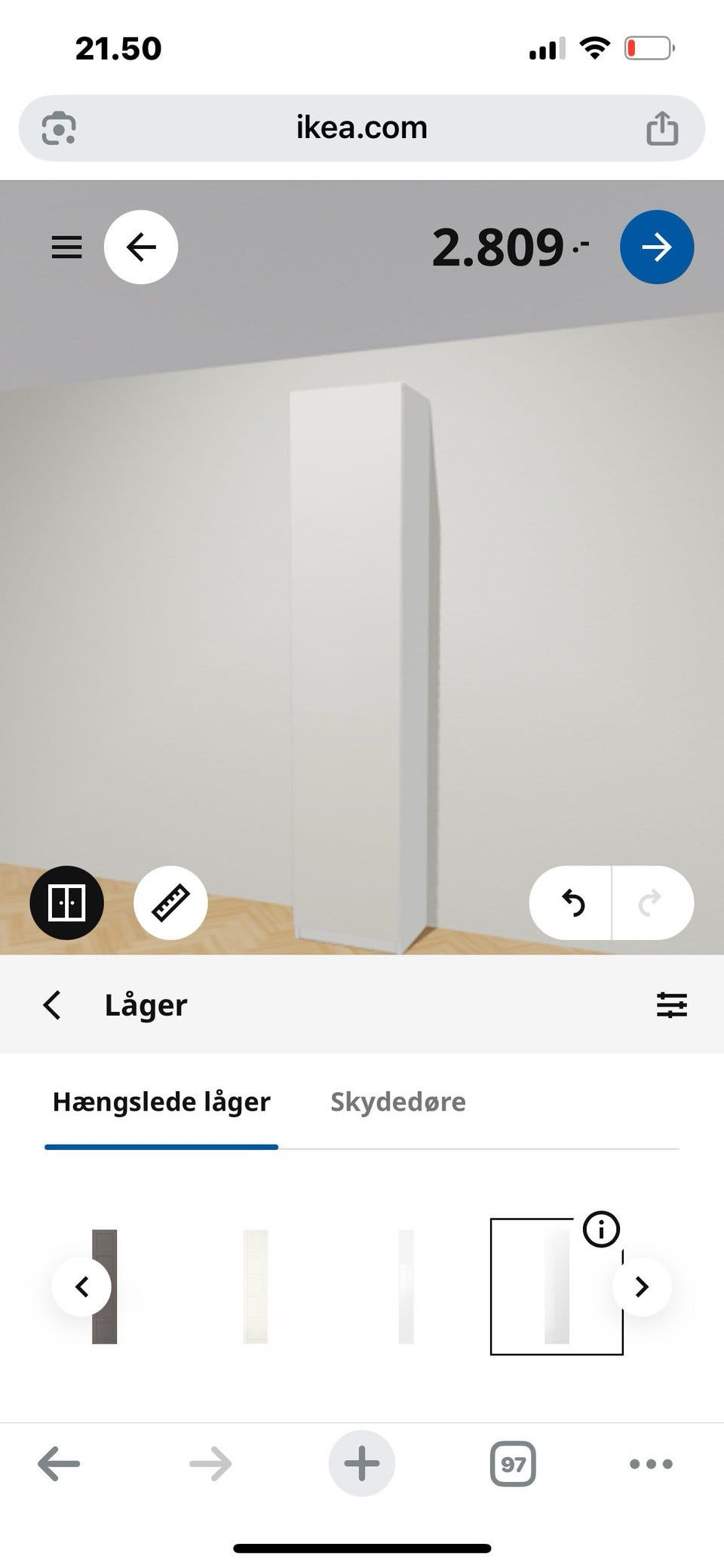Open the hamburger menu
This screenshot has height=1568, width=724.
pyautogui.click(x=66, y=247)
